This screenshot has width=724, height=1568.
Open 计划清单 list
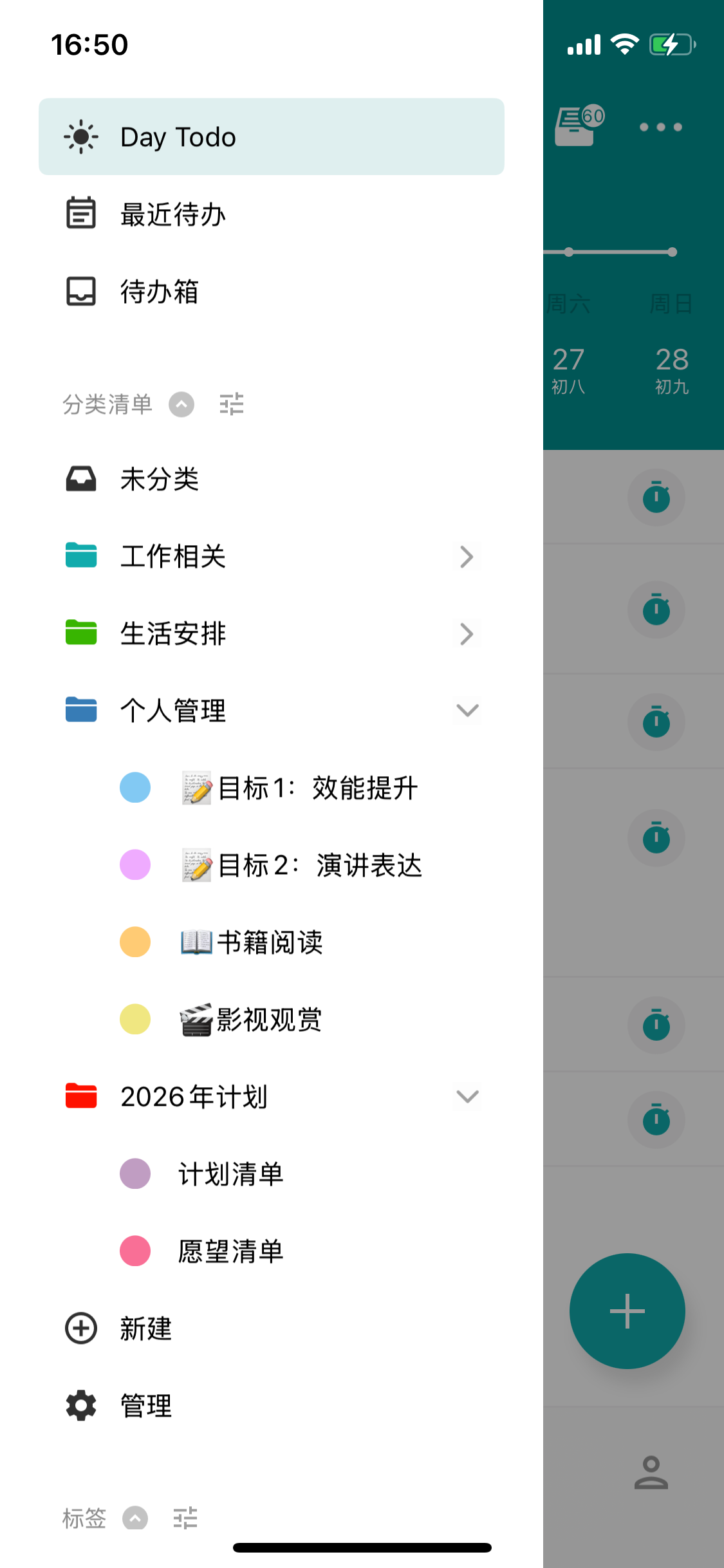[300, 1174]
